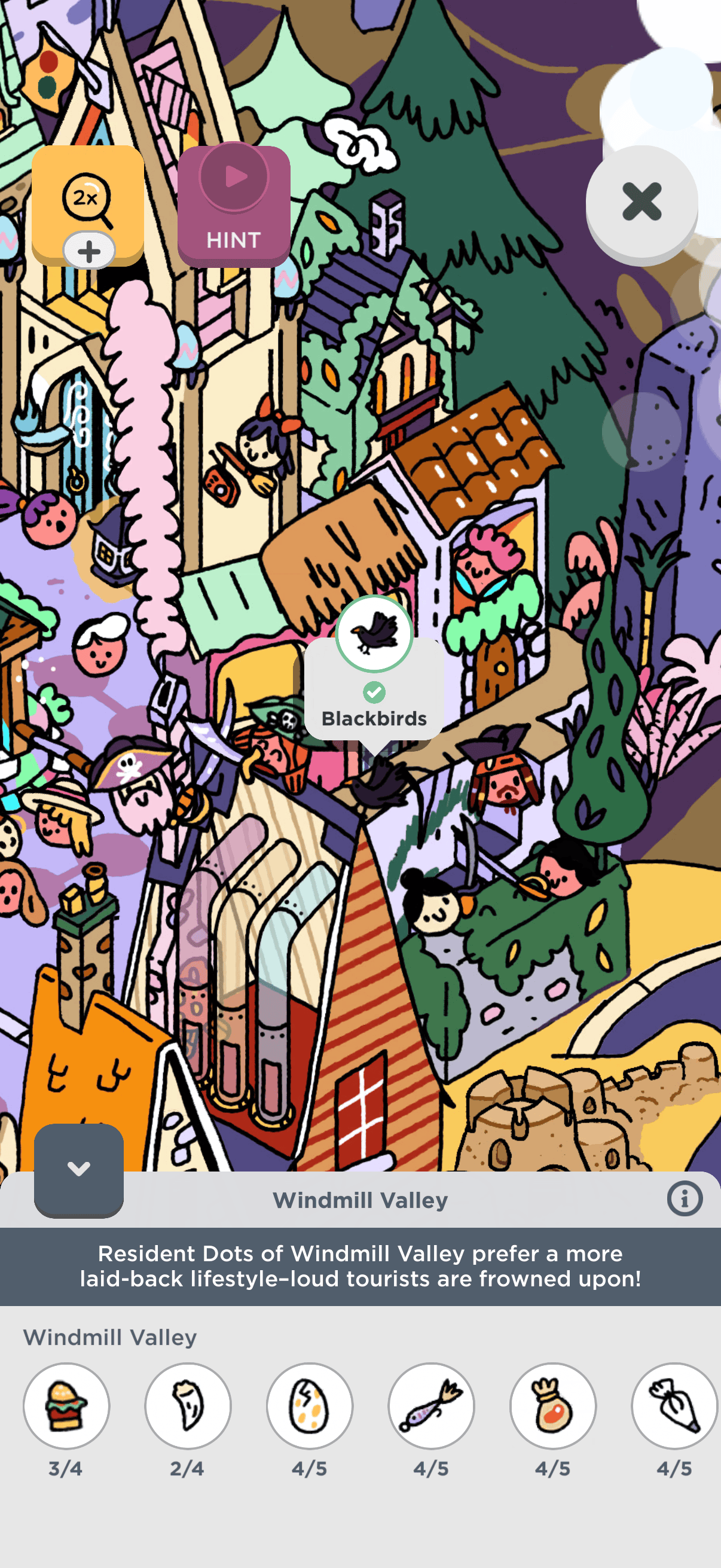The height and width of the screenshot is (1568, 721).
Task: Open the Windmill Valley info icon
Action: point(684,1199)
